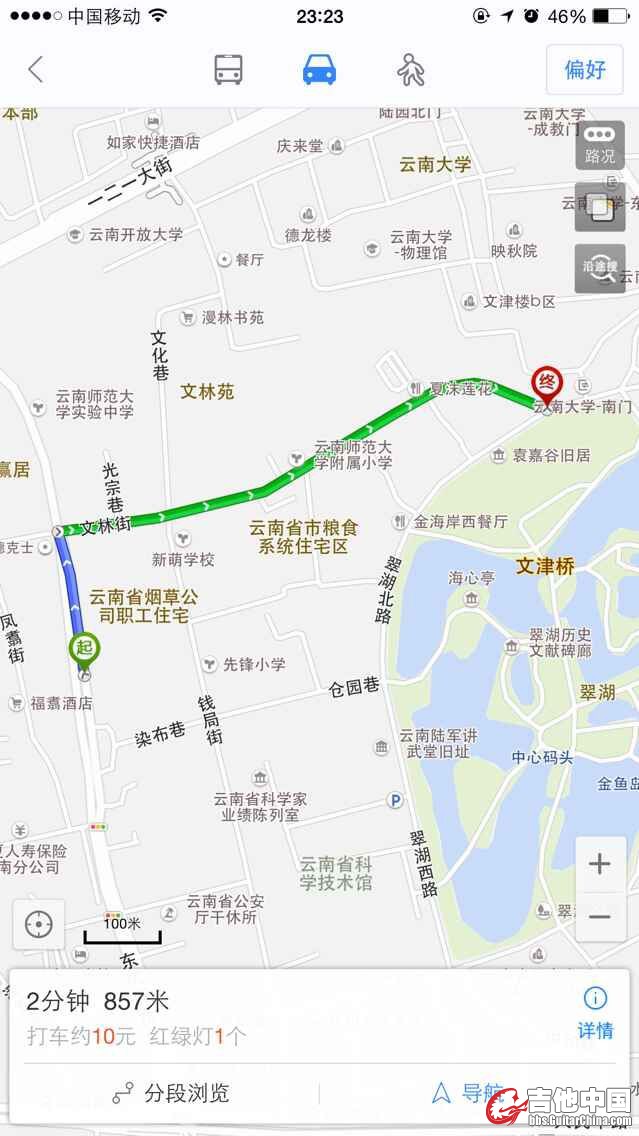Switch to the bus transit route tab
The height and width of the screenshot is (1136, 639).
[228, 70]
